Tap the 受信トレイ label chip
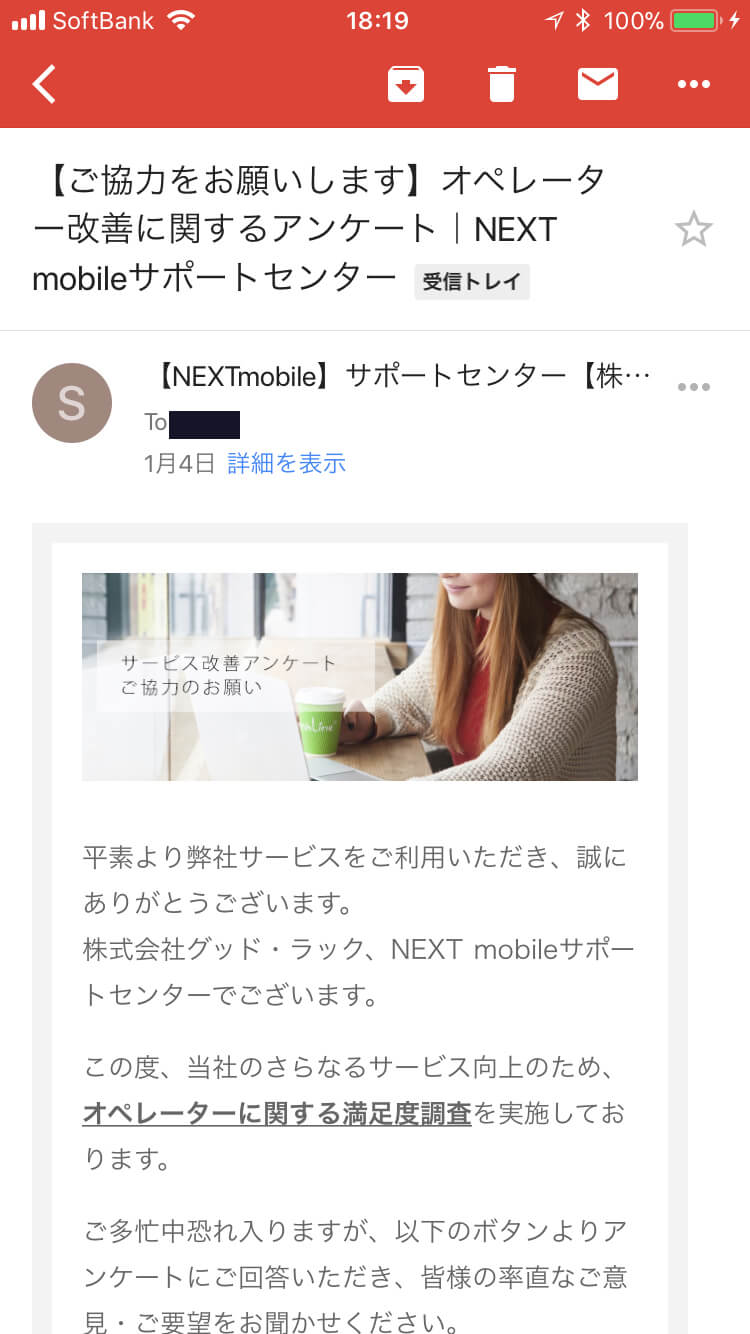750x1334 pixels. [472, 282]
